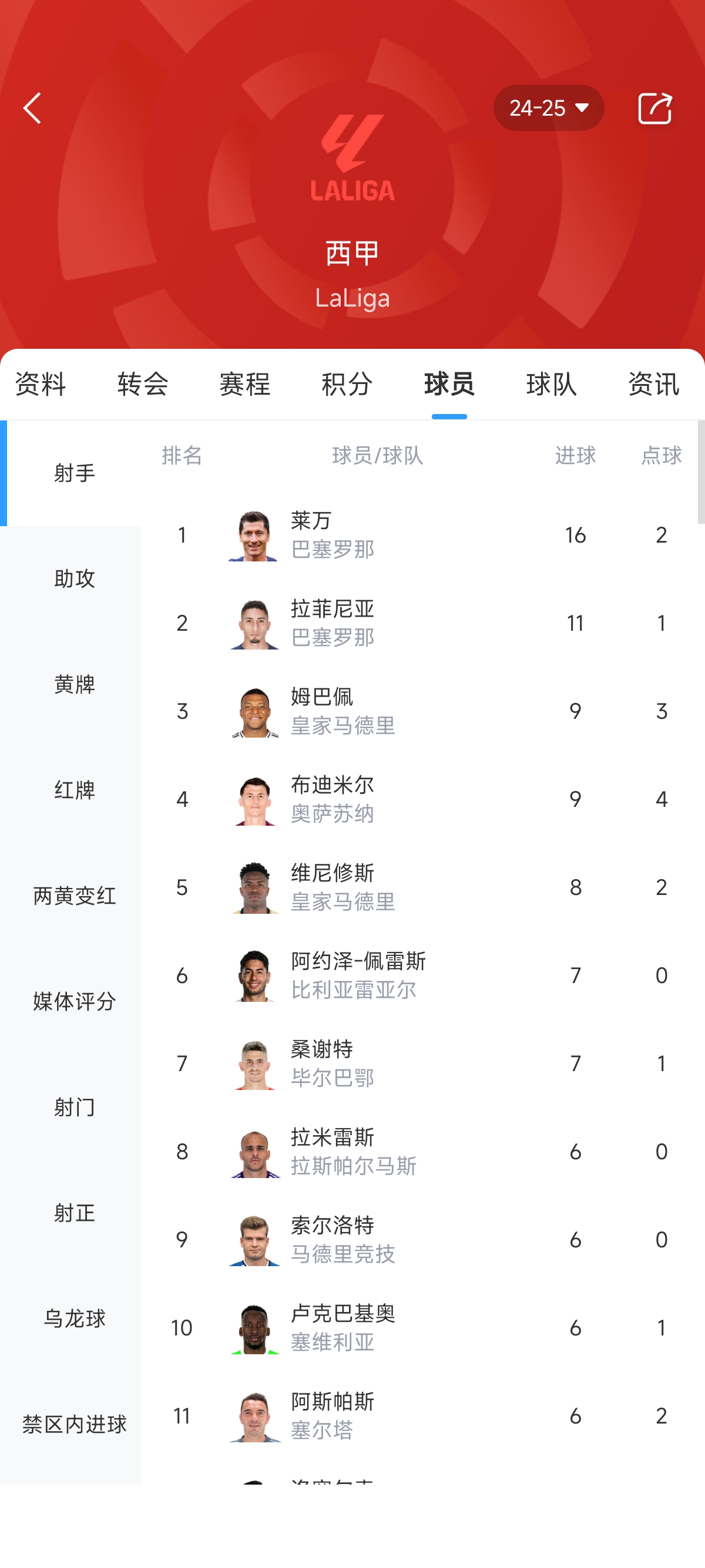Switch to the 积分 tab
Viewport: 705px width, 1568px height.
347,384
